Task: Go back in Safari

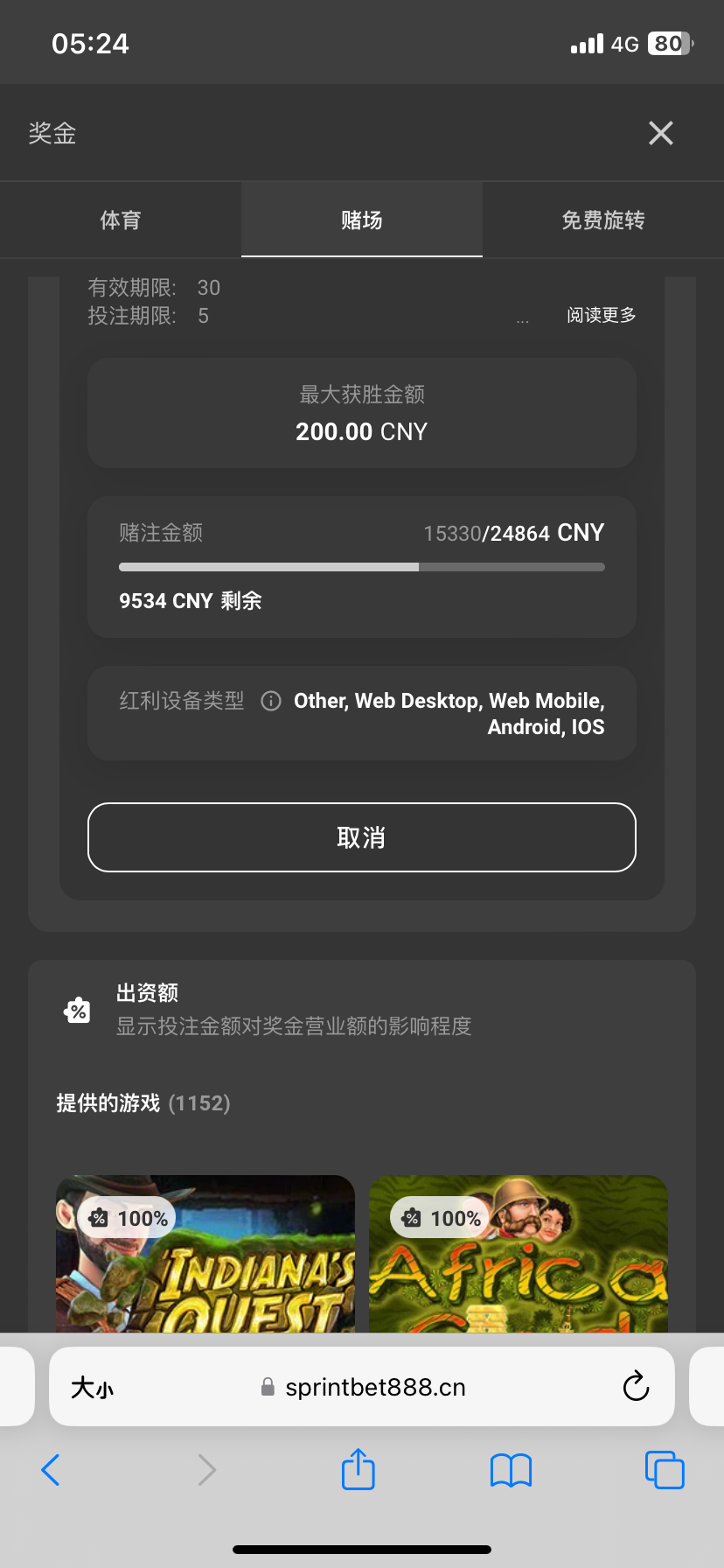Action: [x=51, y=1470]
